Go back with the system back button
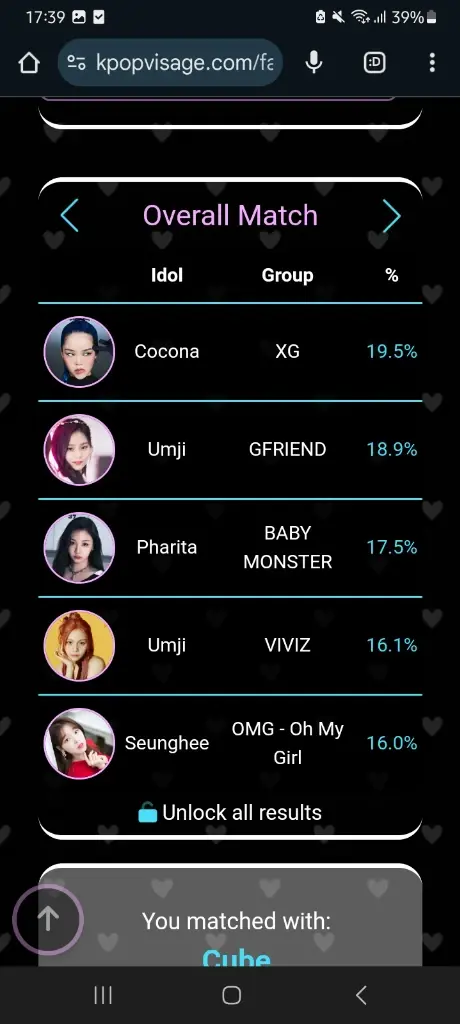460x1024 pixels. (x=361, y=995)
